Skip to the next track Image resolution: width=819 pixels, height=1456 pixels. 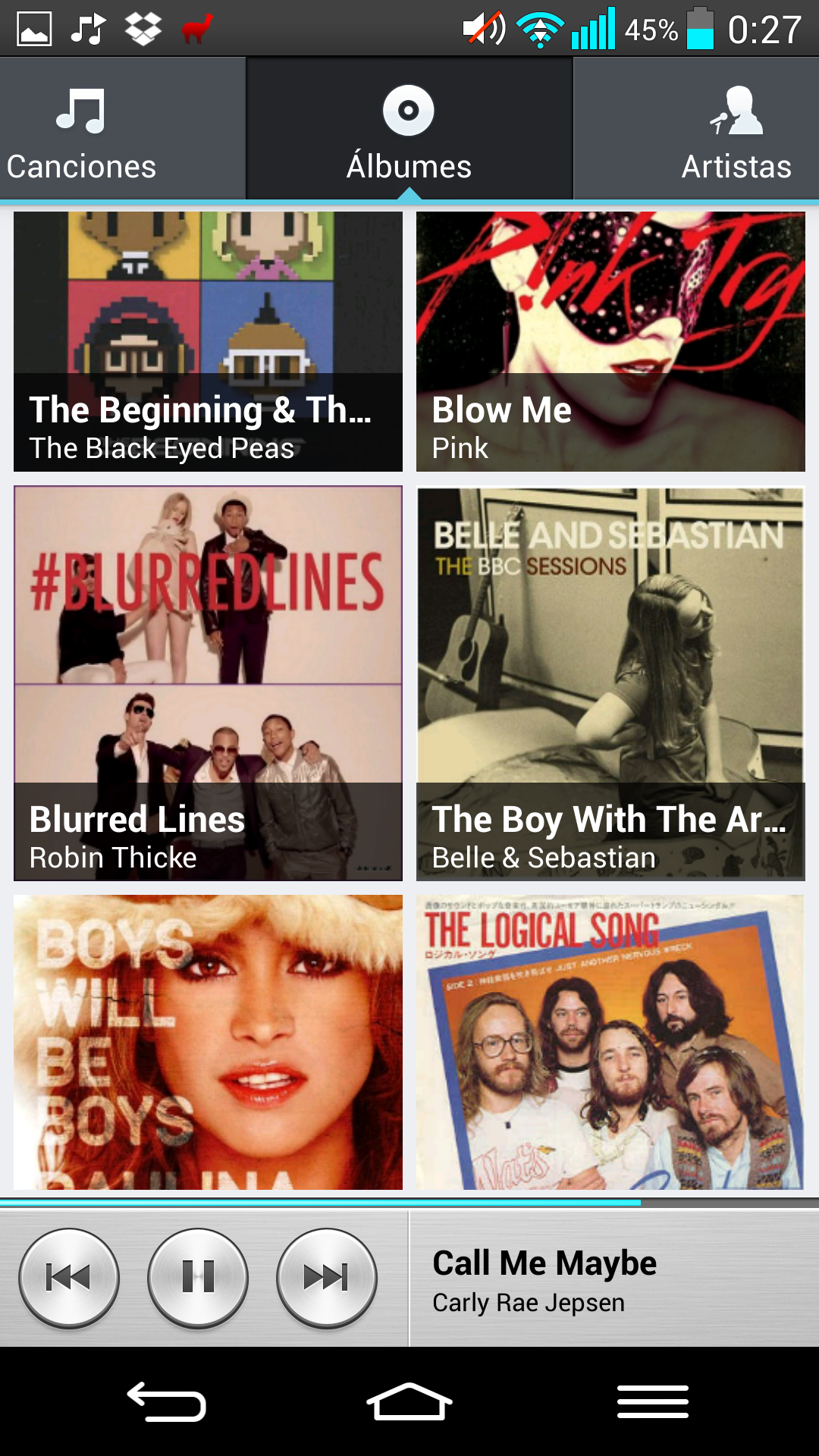(x=327, y=1278)
